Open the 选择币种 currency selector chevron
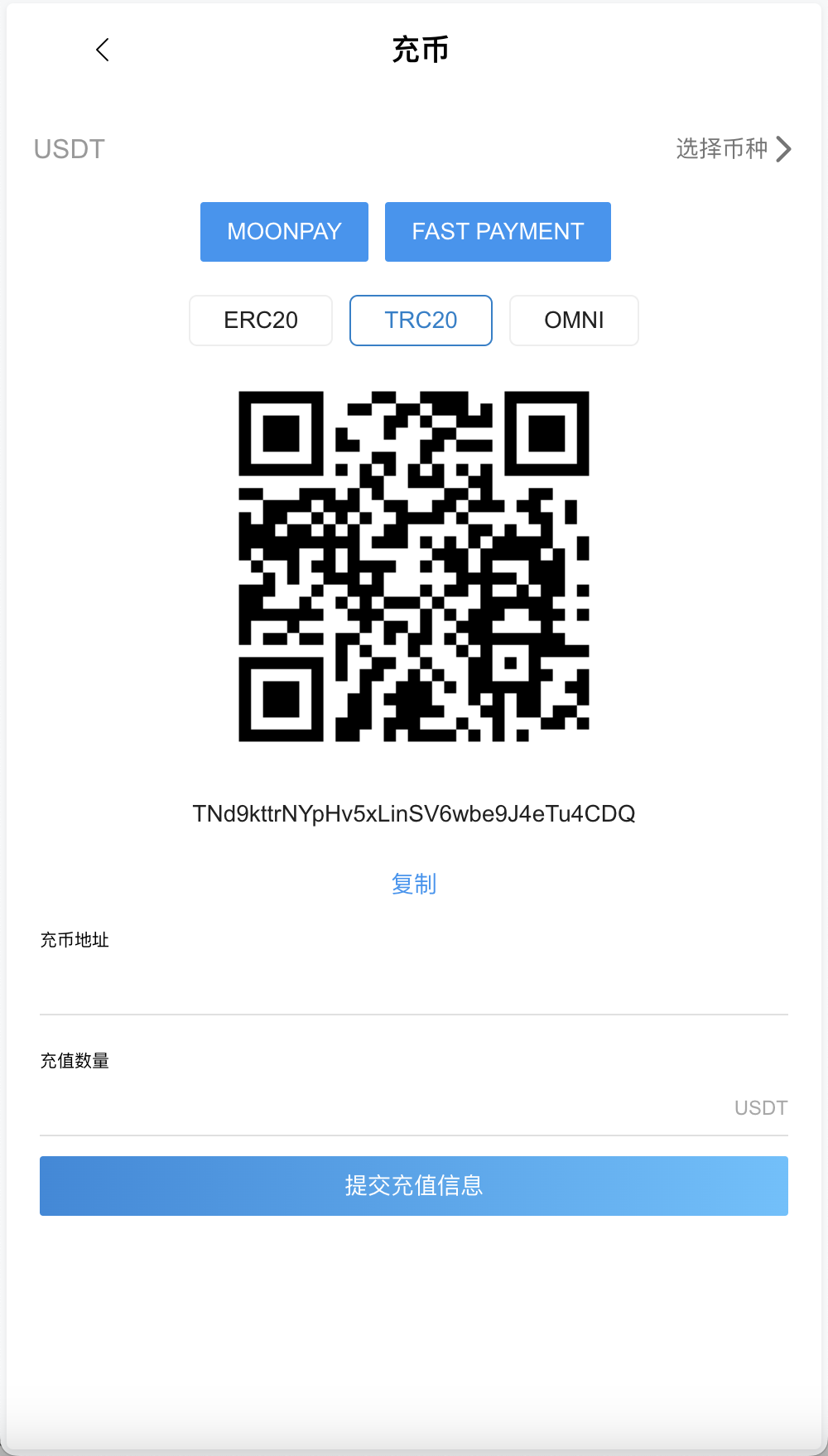The image size is (828, 1456). click(783, 149)
